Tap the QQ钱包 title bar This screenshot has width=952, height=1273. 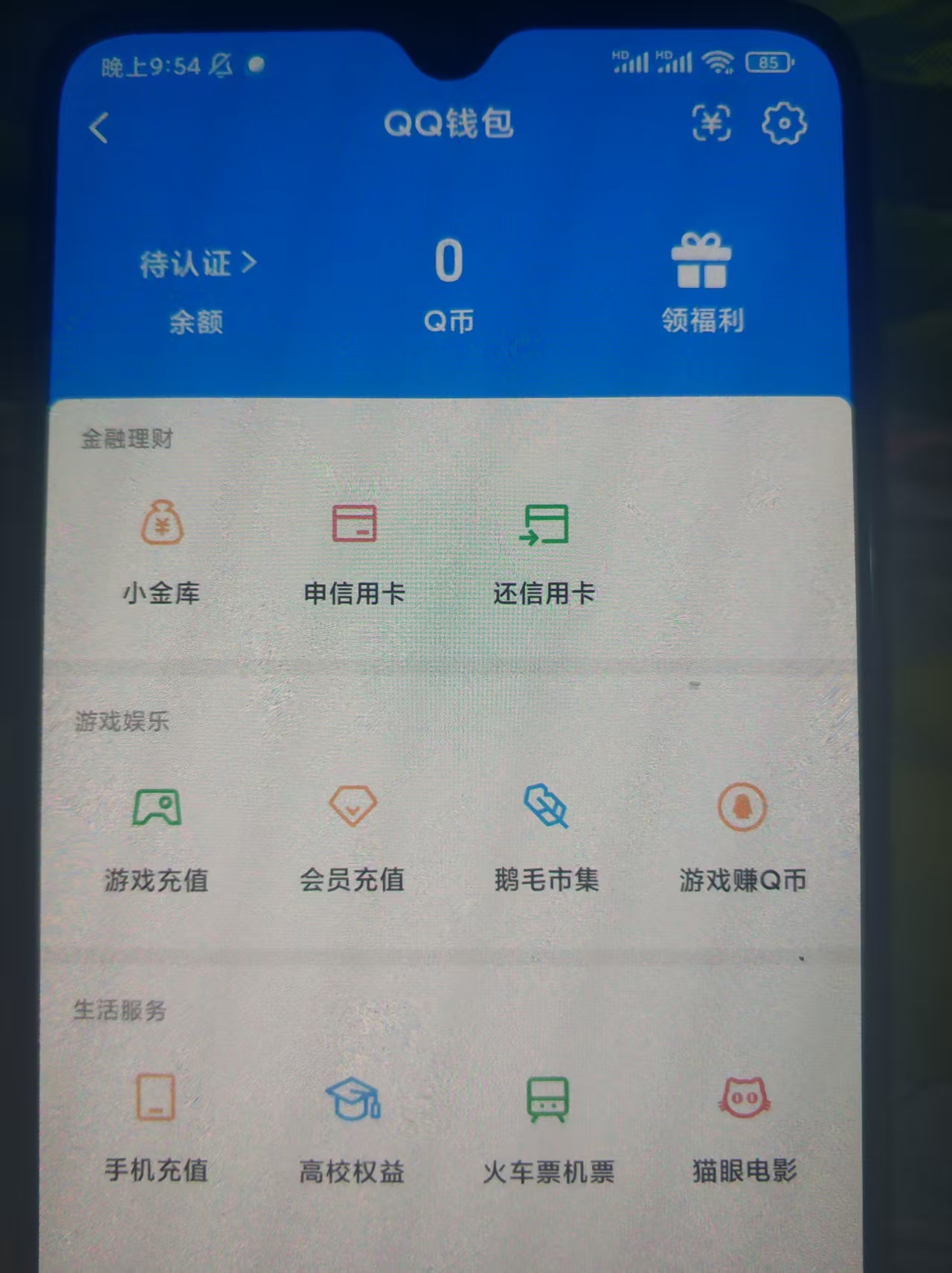click(x=448, y=124)
